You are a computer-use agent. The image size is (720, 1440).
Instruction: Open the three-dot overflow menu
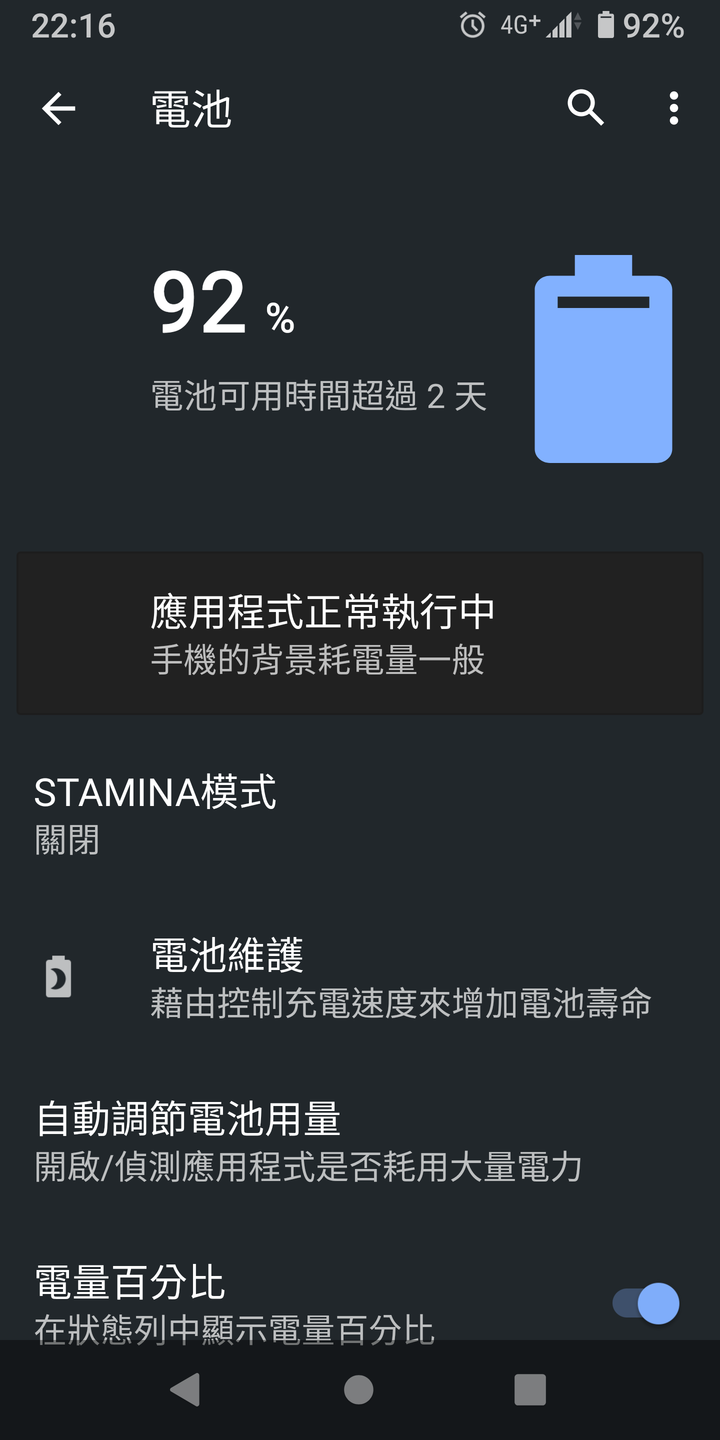pos(674,108)
